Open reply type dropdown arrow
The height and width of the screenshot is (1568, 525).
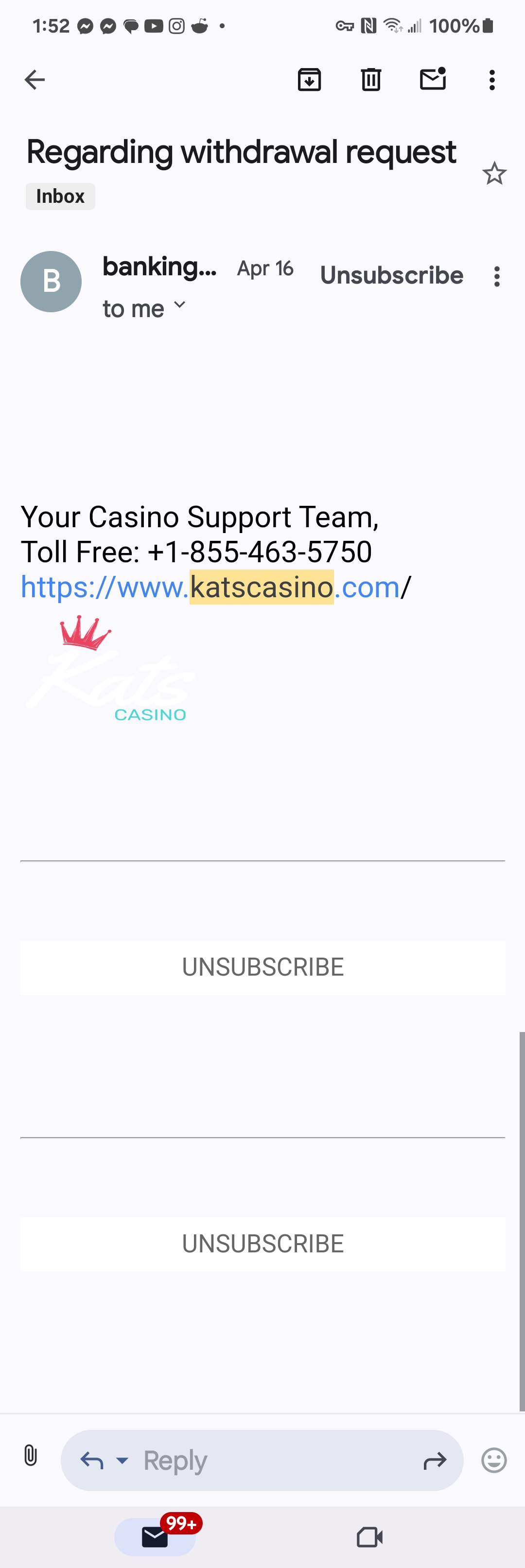coord(122,1460)
